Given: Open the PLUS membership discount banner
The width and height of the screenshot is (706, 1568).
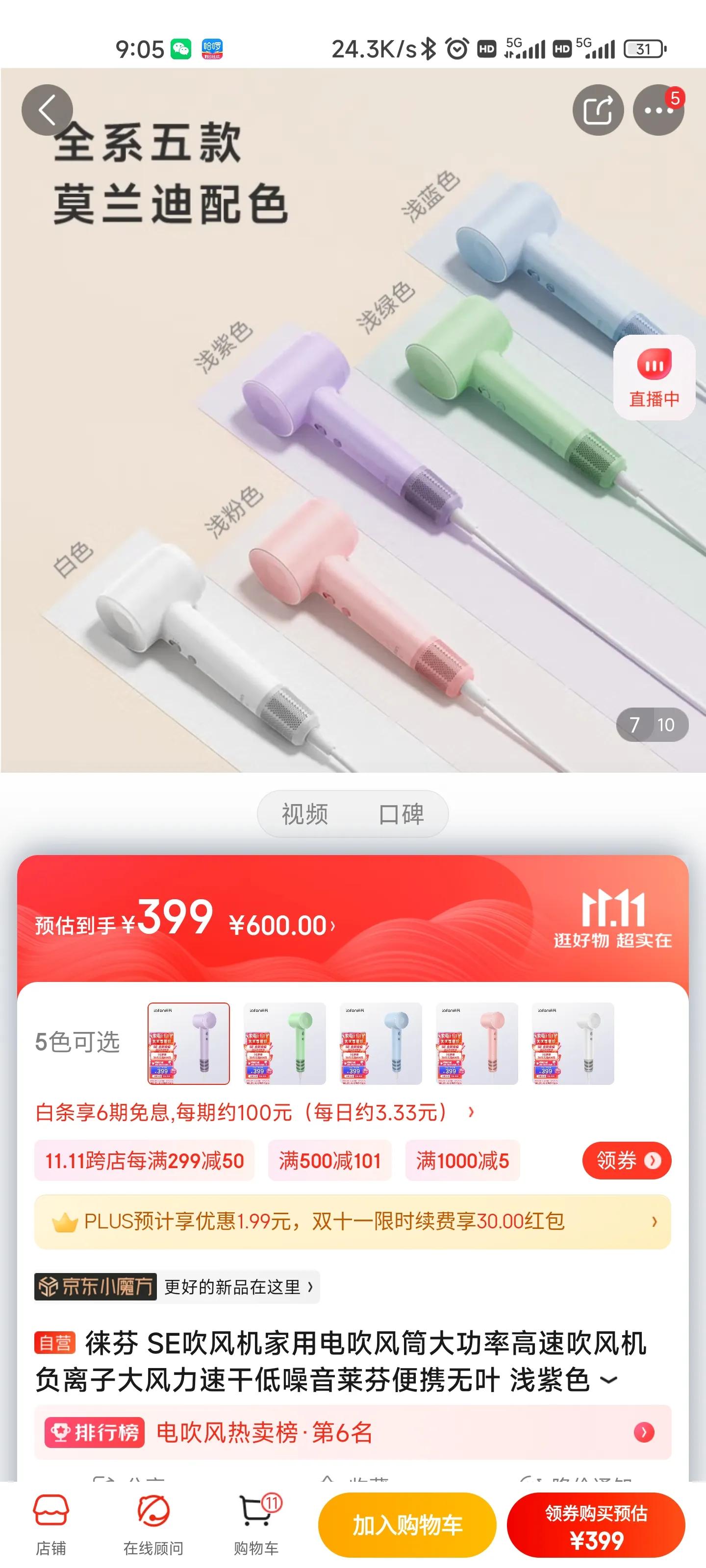Looking at the screenshot, I should [x=352, y=1222].
